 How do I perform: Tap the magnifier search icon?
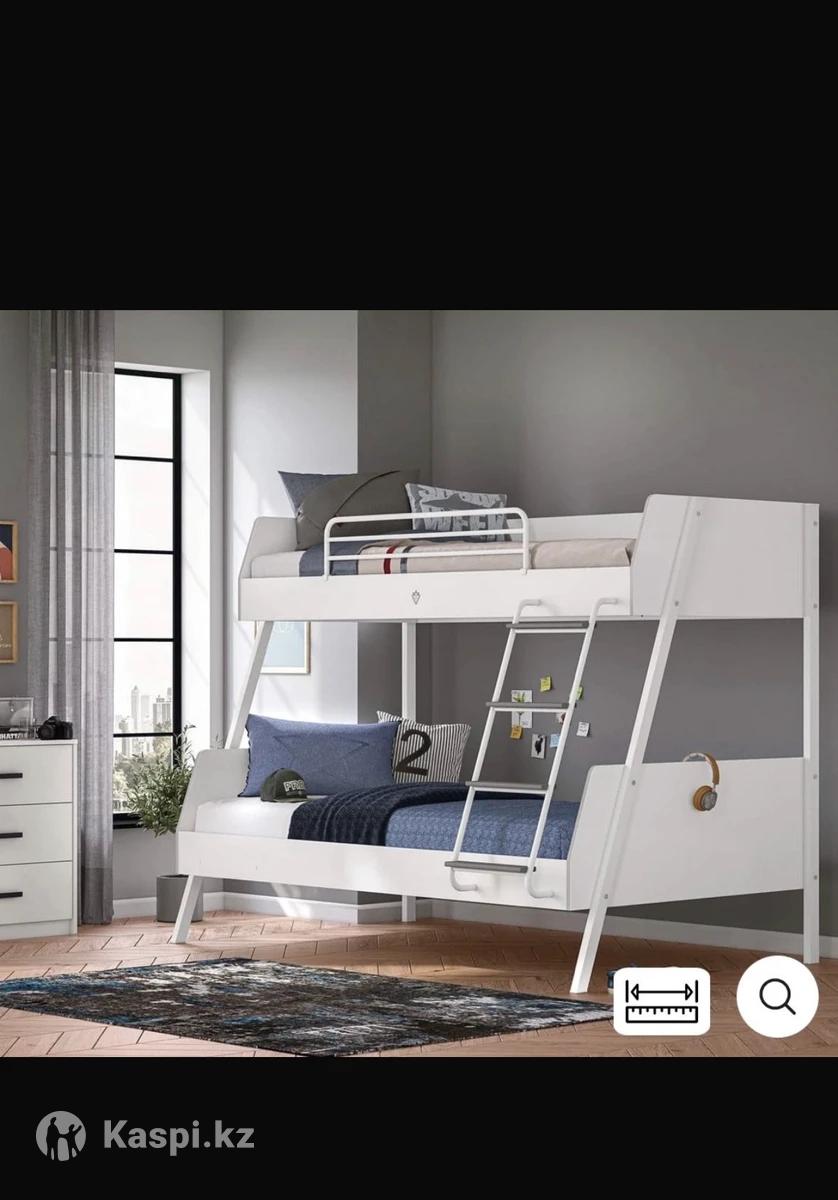[777, 996]
